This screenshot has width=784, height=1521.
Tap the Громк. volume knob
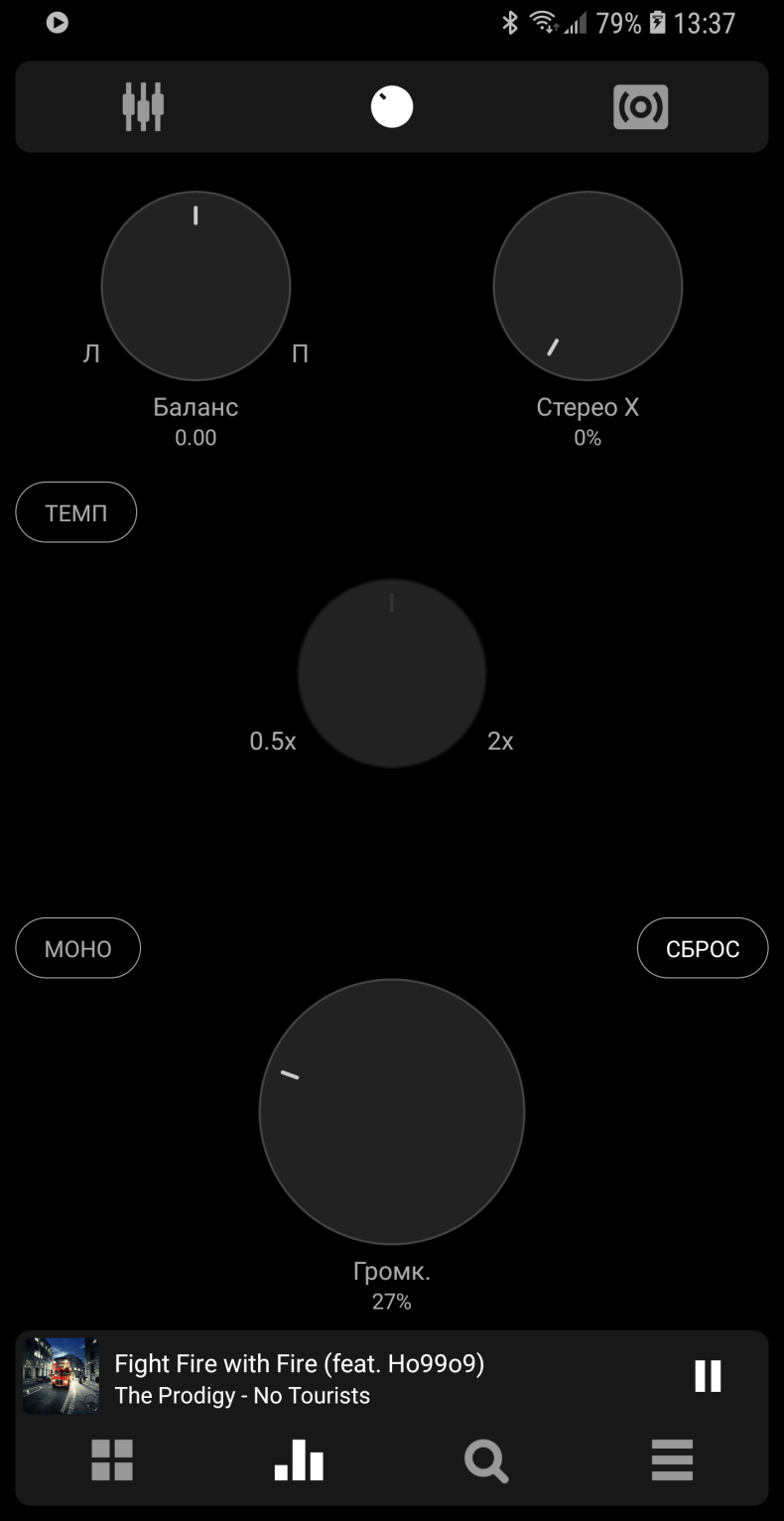point(392,1112)
